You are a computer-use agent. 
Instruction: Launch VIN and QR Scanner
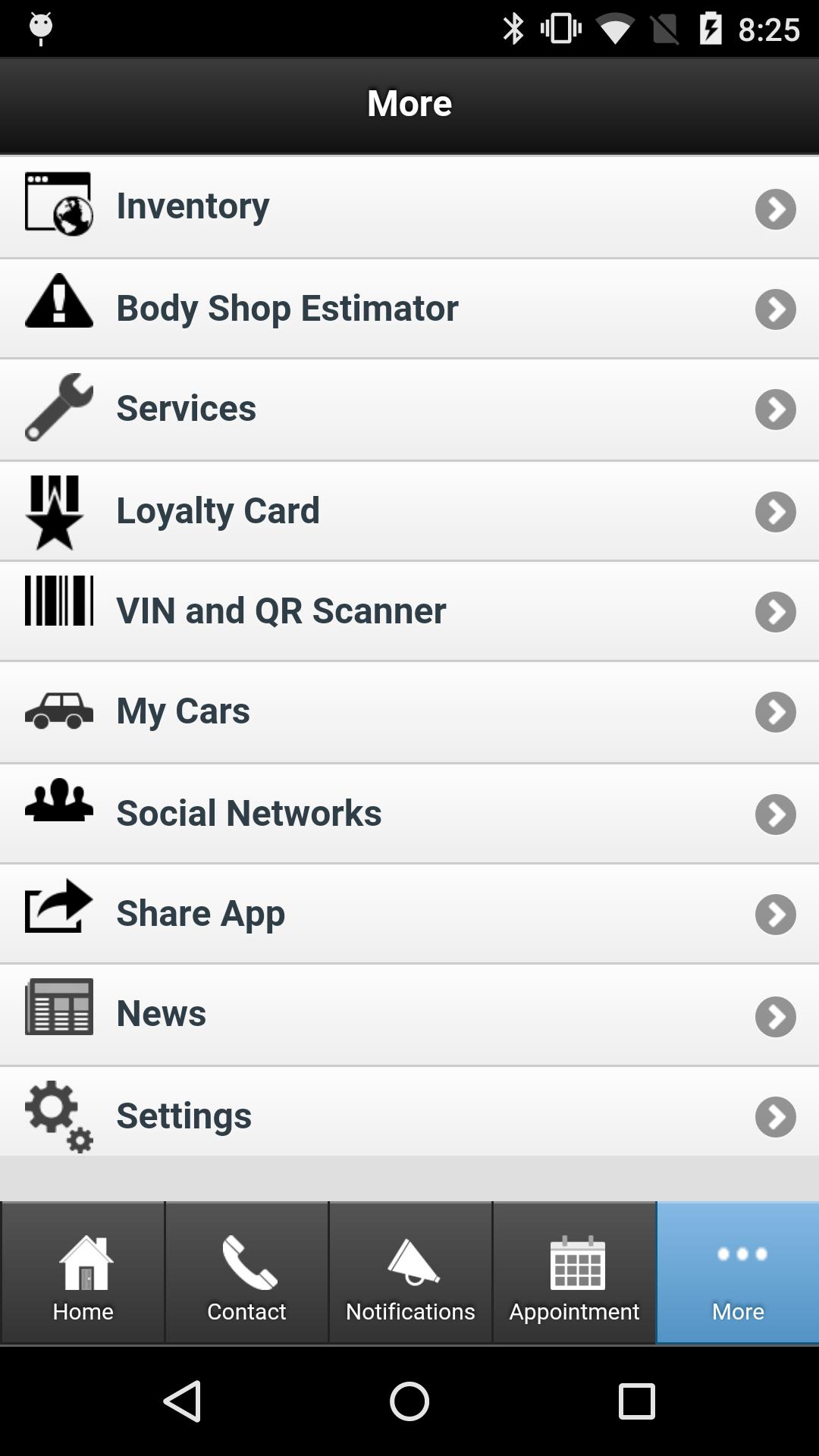click(409, 611)
